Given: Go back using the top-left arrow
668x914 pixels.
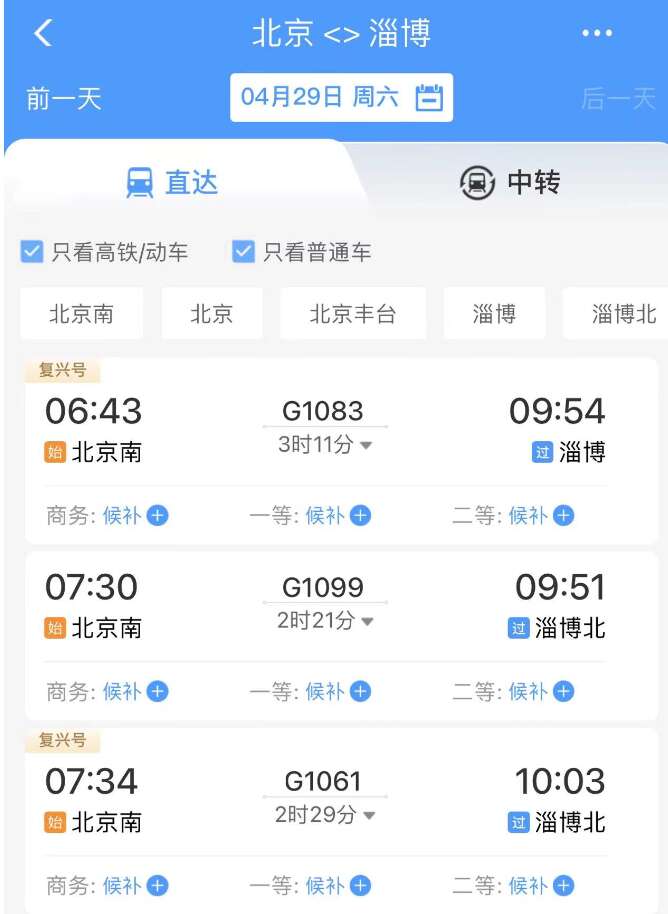Looking at the screenshot, I should (x=43, y=33).
